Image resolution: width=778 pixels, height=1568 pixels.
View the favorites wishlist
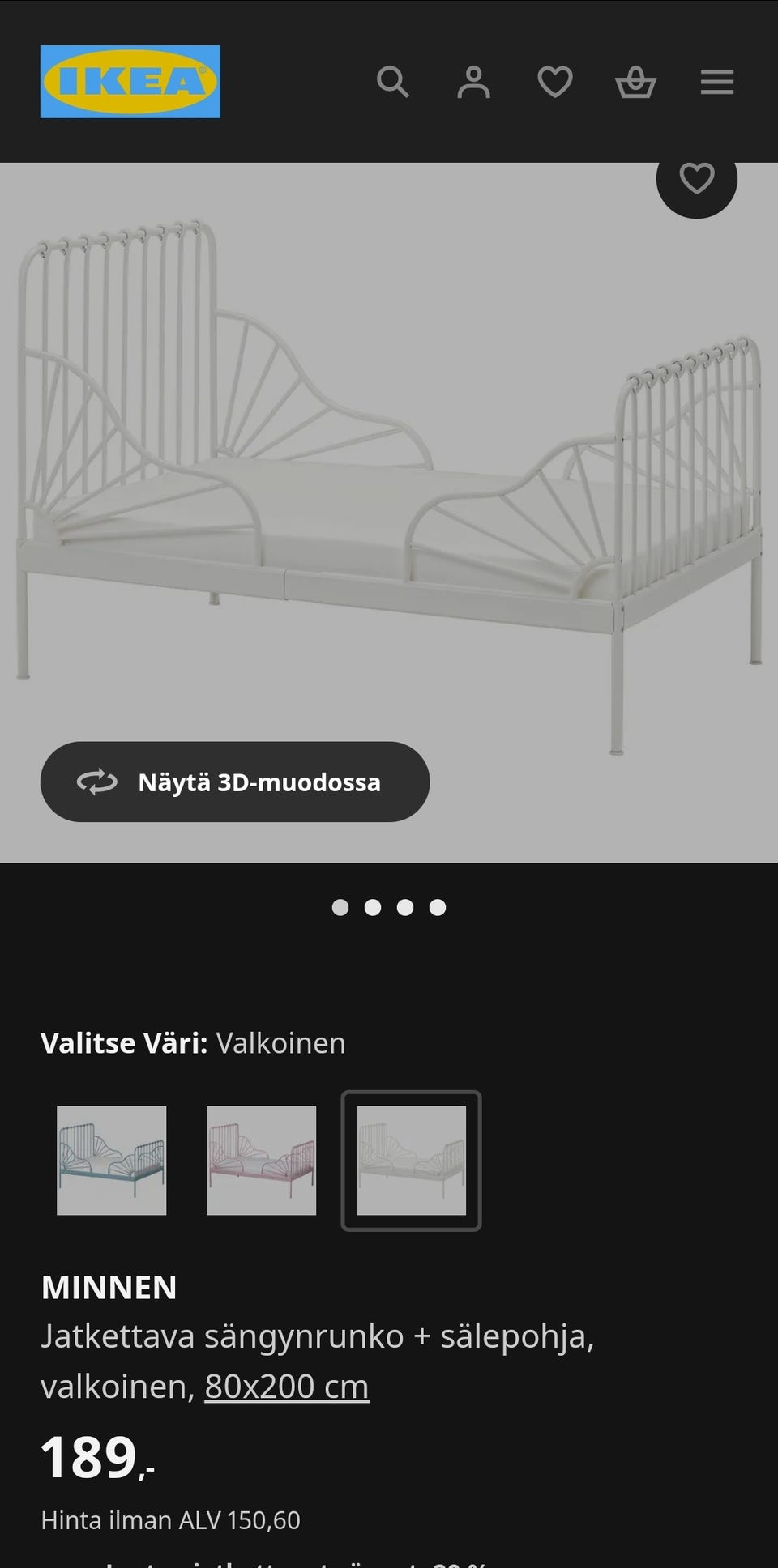[x=555, y=82]
